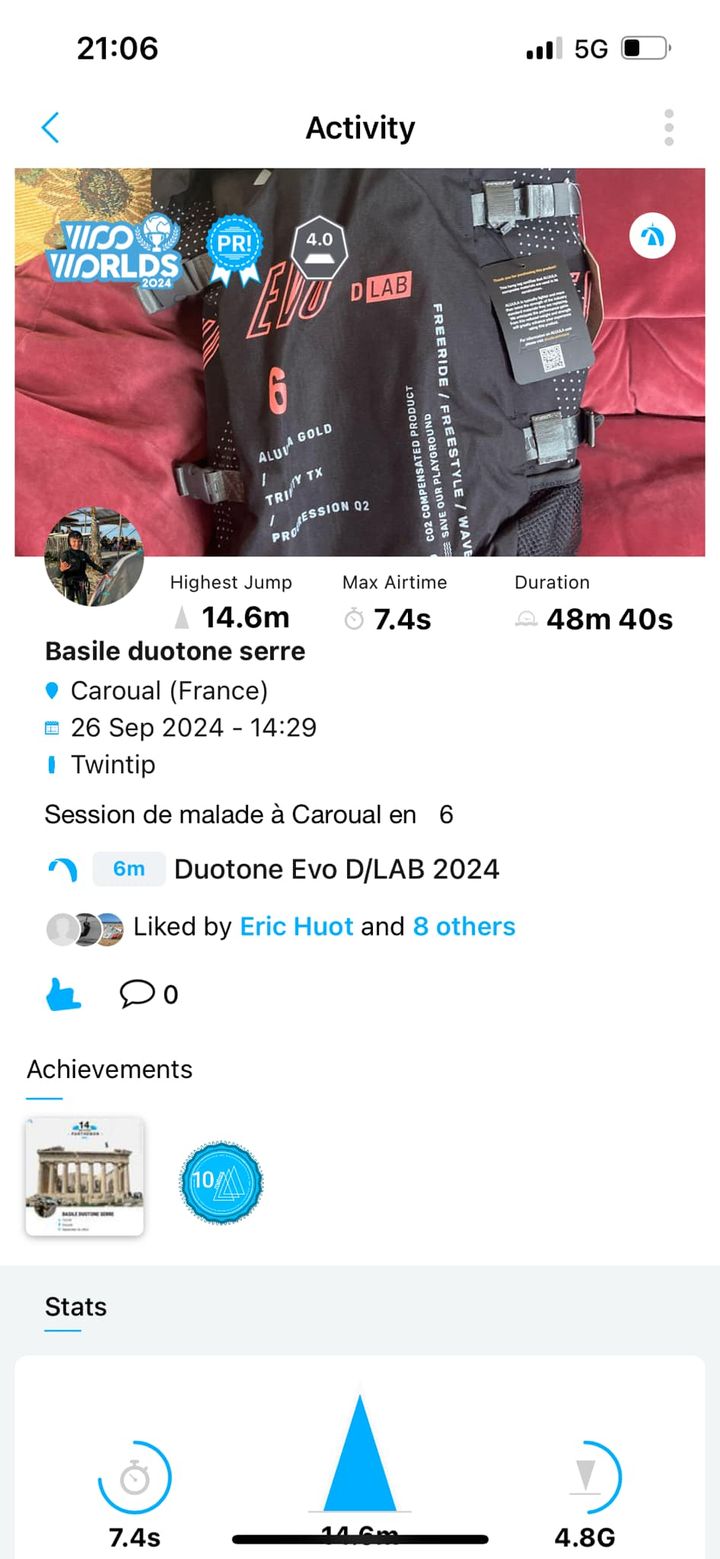This screenshot has height=1559, width=720.
Task: Open Eric Huot's profile
Action: [296, 927]
